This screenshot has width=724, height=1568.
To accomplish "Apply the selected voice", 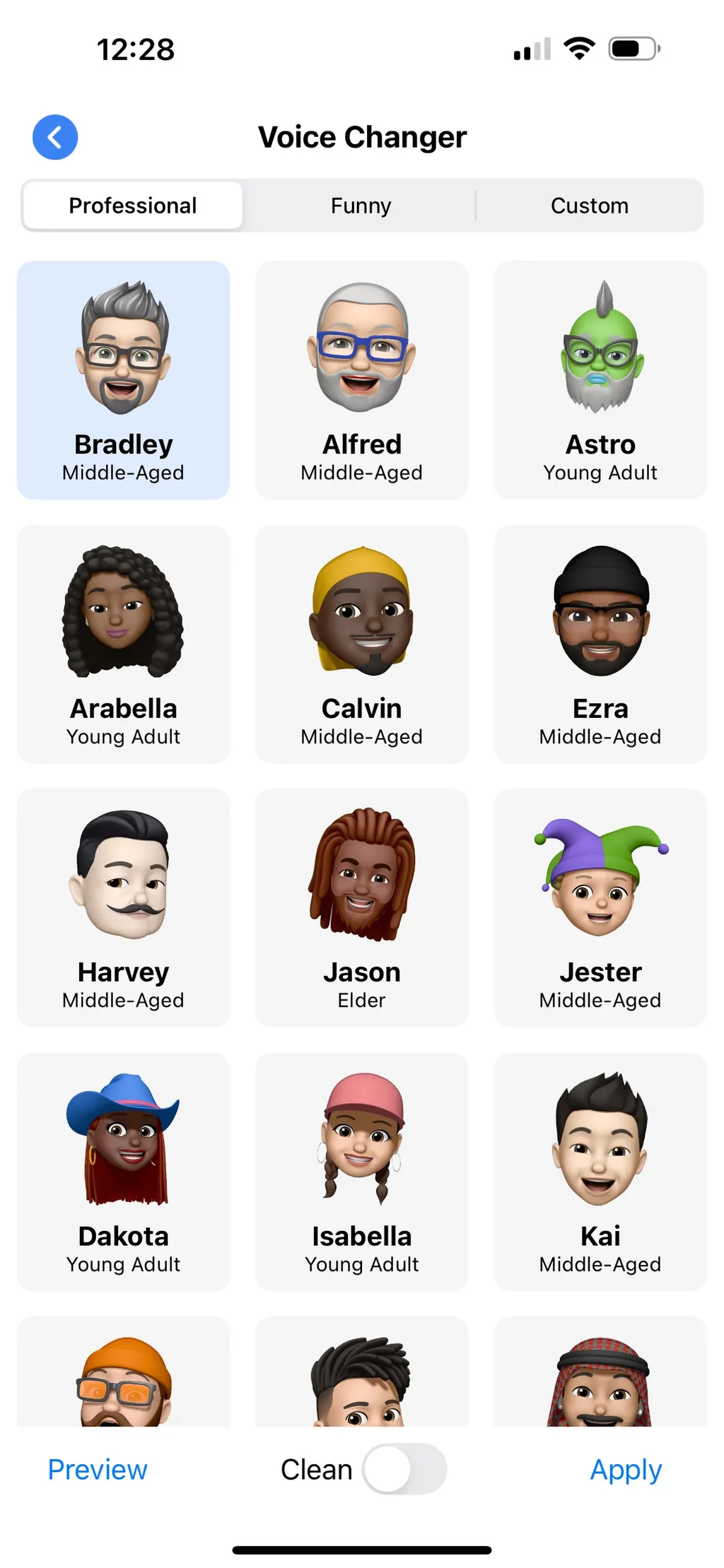I will point(626,1470).
